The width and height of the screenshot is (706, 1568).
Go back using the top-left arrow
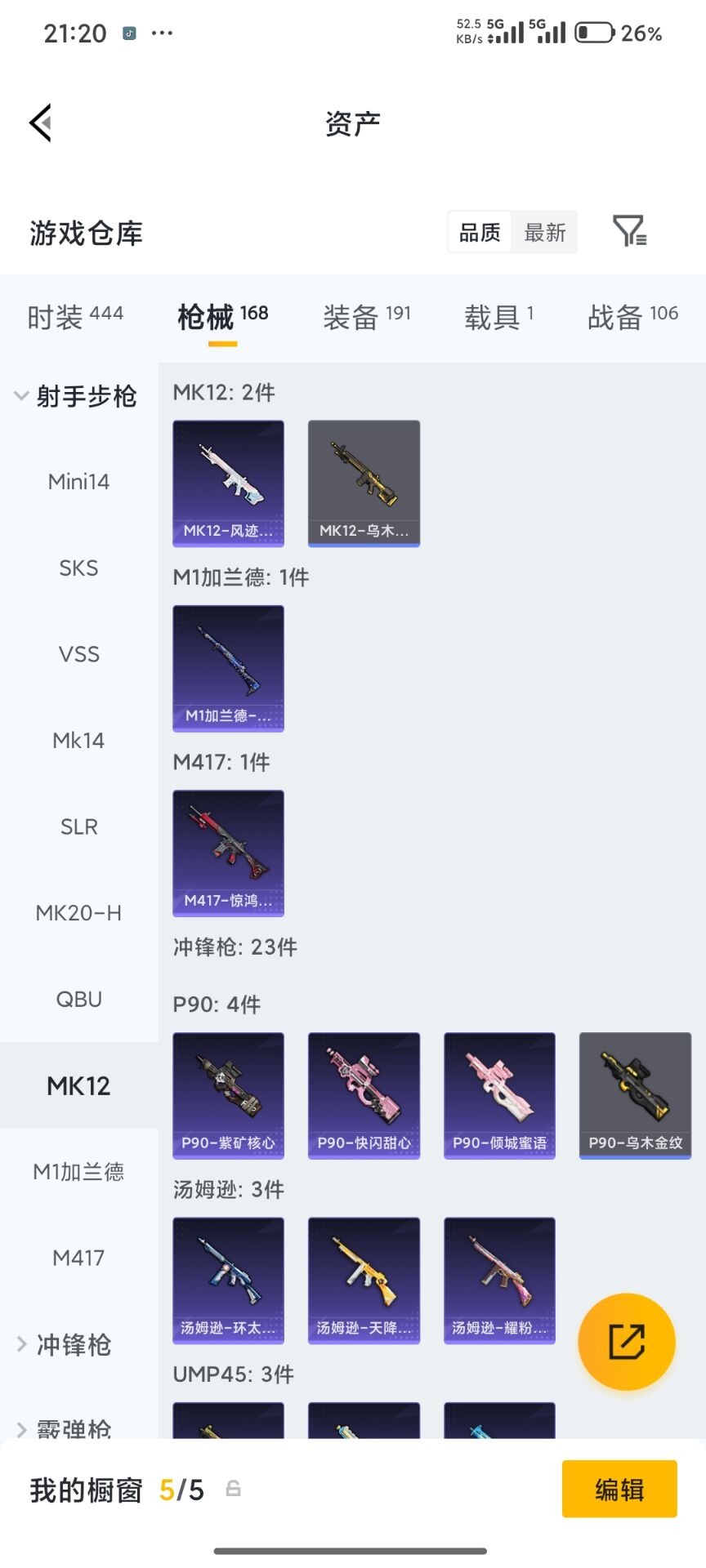[40, 122]
